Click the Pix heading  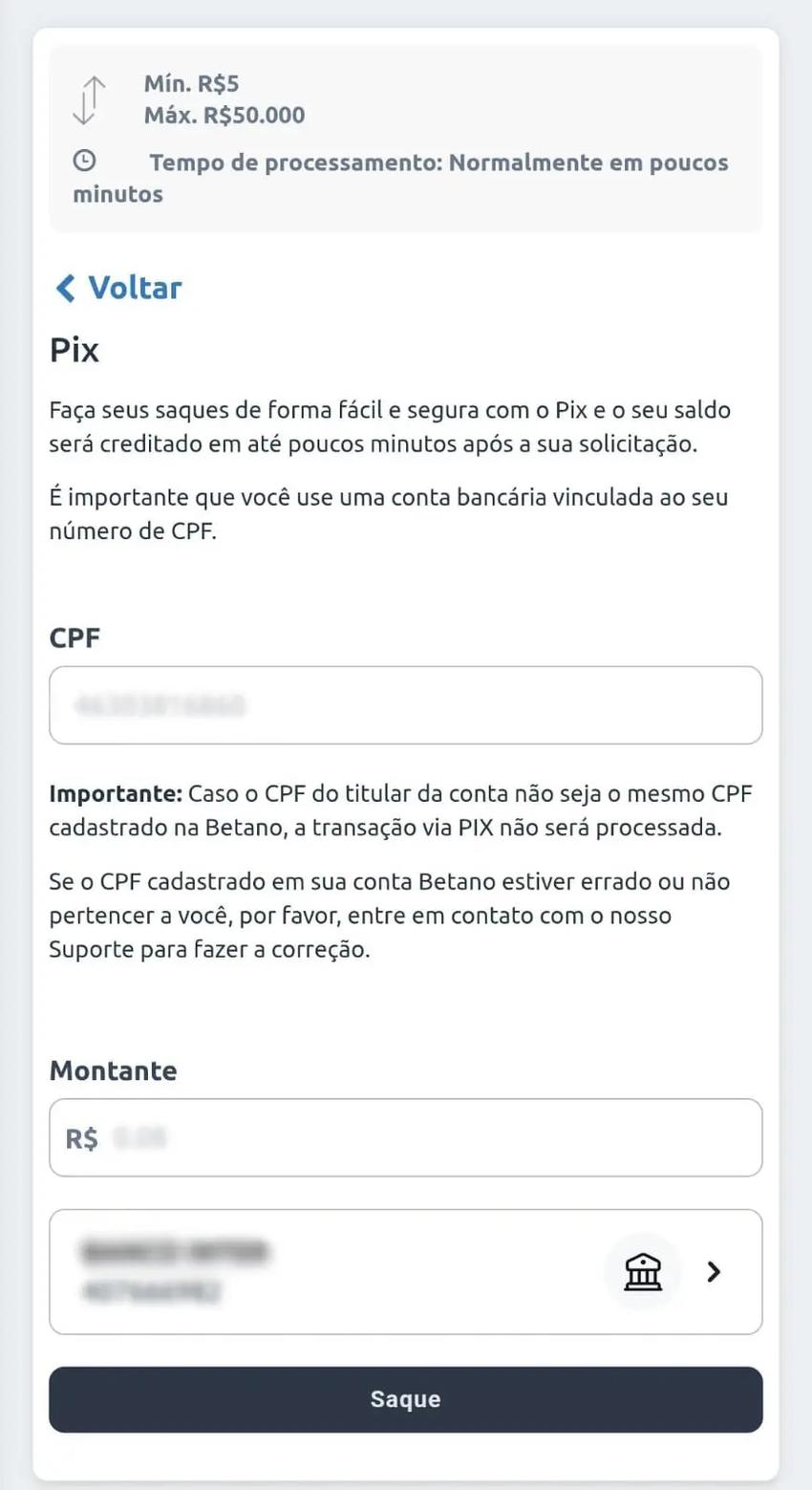(73, 349)
